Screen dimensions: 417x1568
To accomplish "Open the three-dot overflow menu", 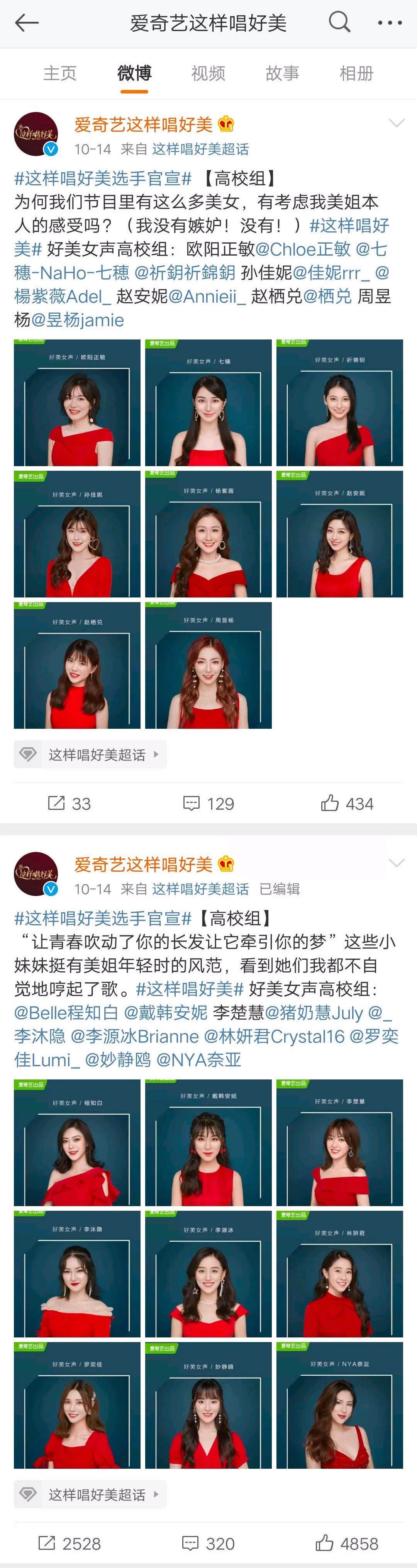I will (x=390, y=23).
